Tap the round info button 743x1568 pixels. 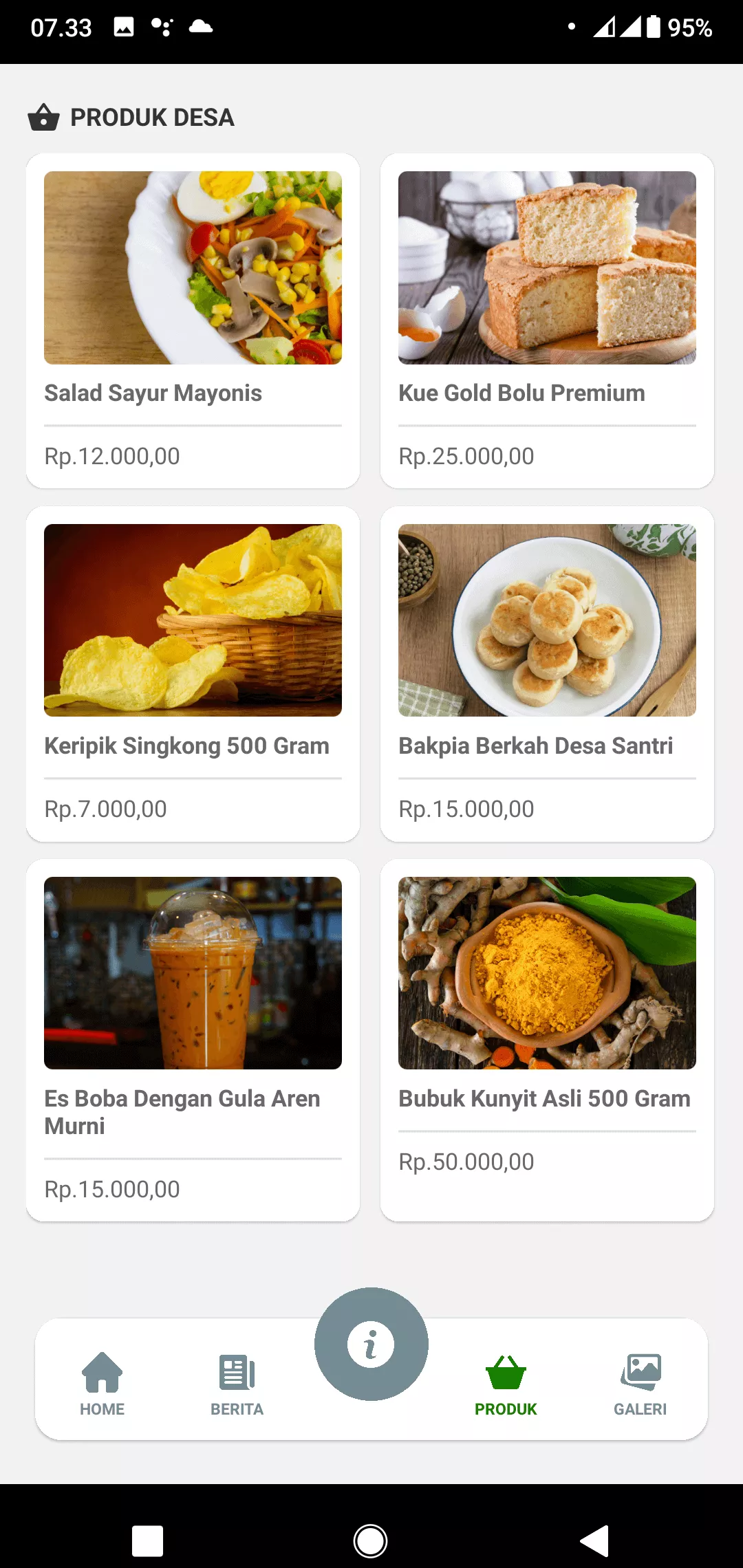point(371,1344)
